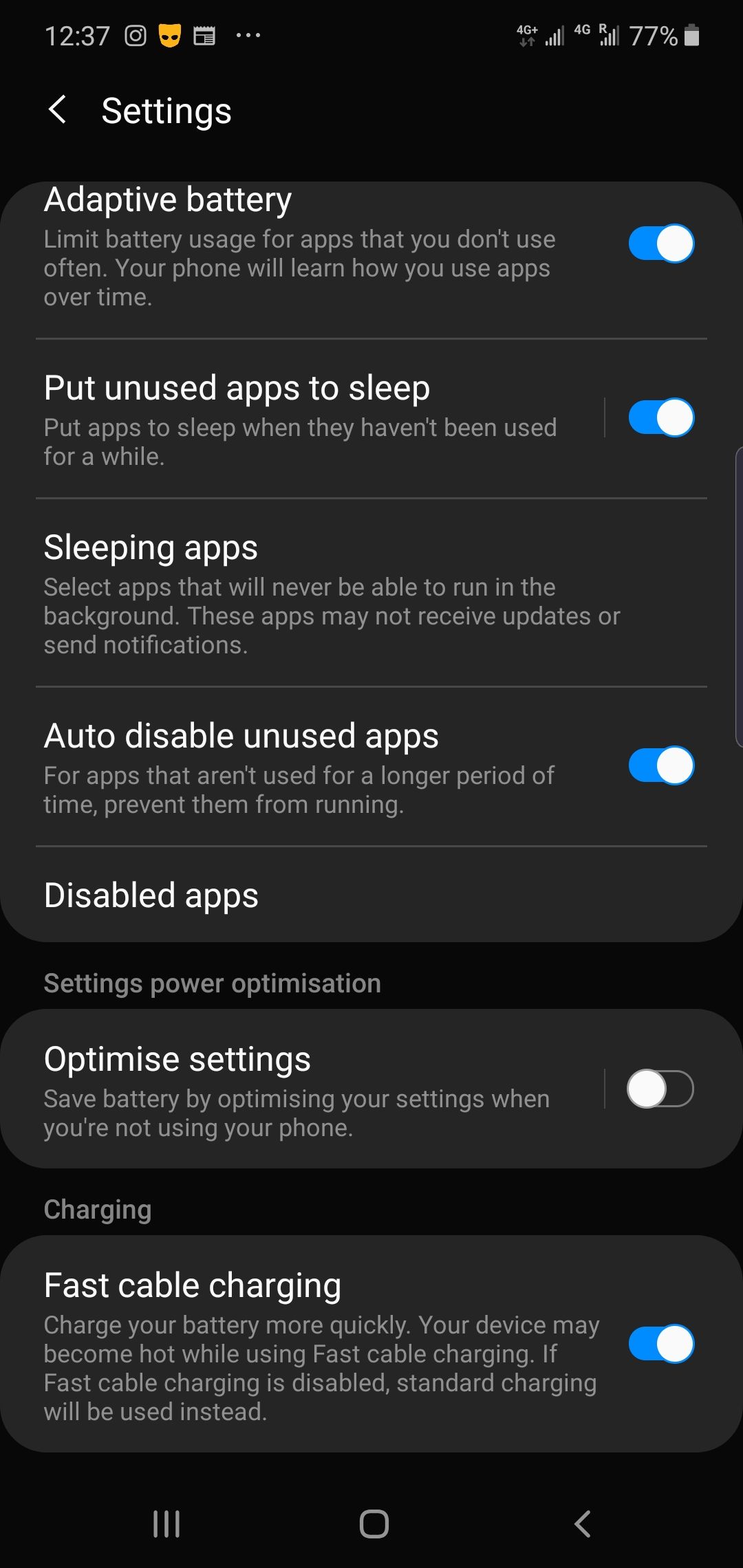Open the notes notification icon
The height and width of the screenshot is (1568, 743).
[204, 34]
